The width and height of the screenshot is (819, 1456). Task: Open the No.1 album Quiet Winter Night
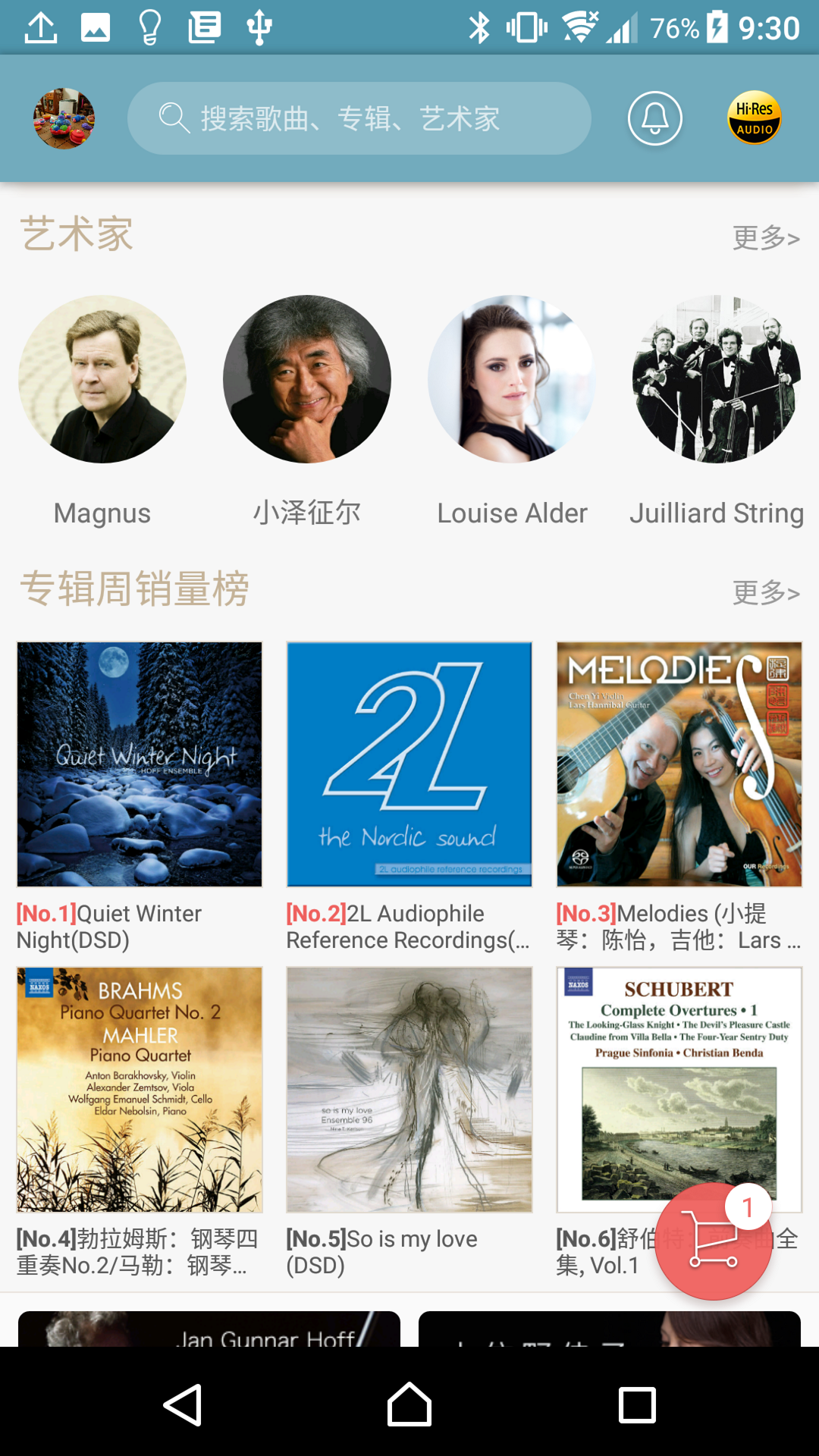coord(140,764)
